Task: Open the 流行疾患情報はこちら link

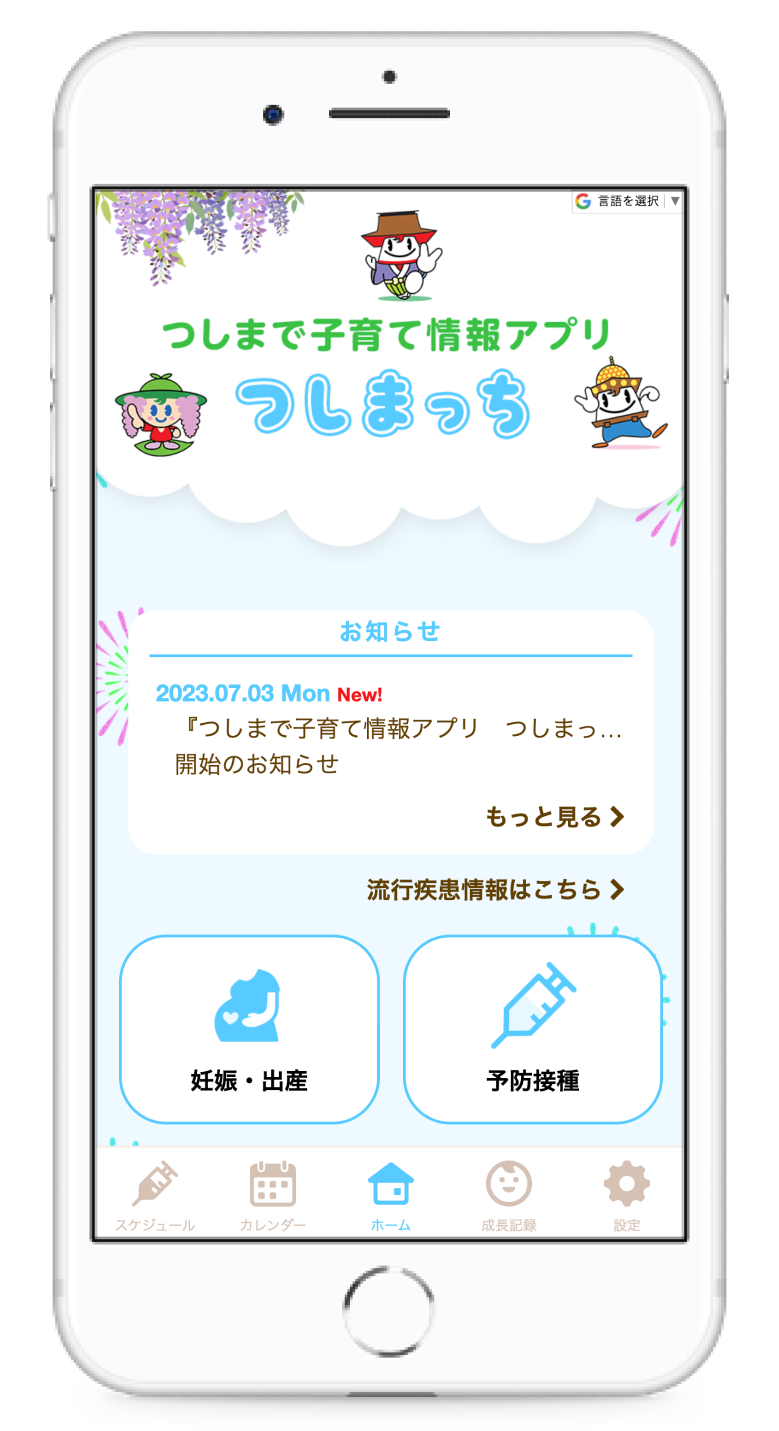Action: [496, 889]
